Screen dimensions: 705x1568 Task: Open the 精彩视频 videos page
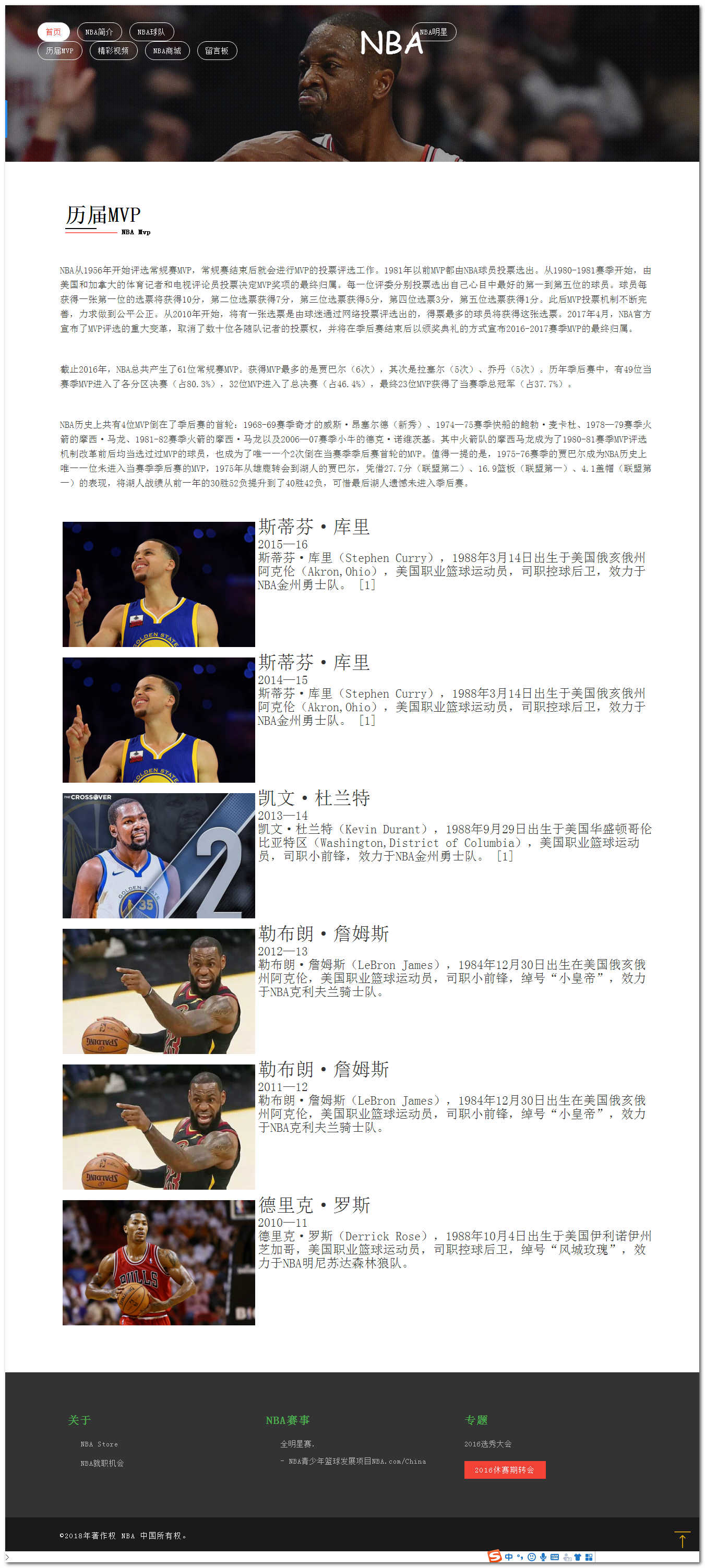(x=113, y=51)
